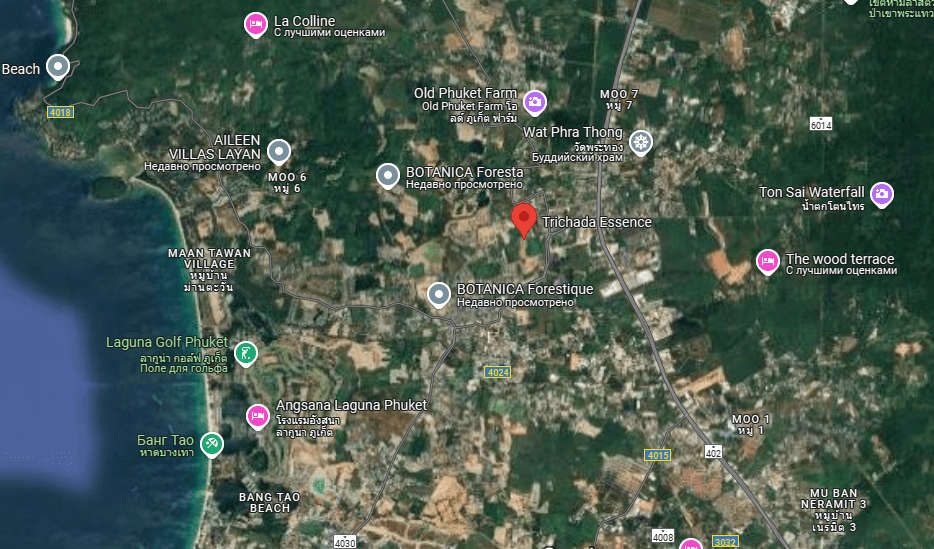Tap the red Trichada Essence pin
The height and width of the screenshot is (549, 934).
tap(524, 220)
